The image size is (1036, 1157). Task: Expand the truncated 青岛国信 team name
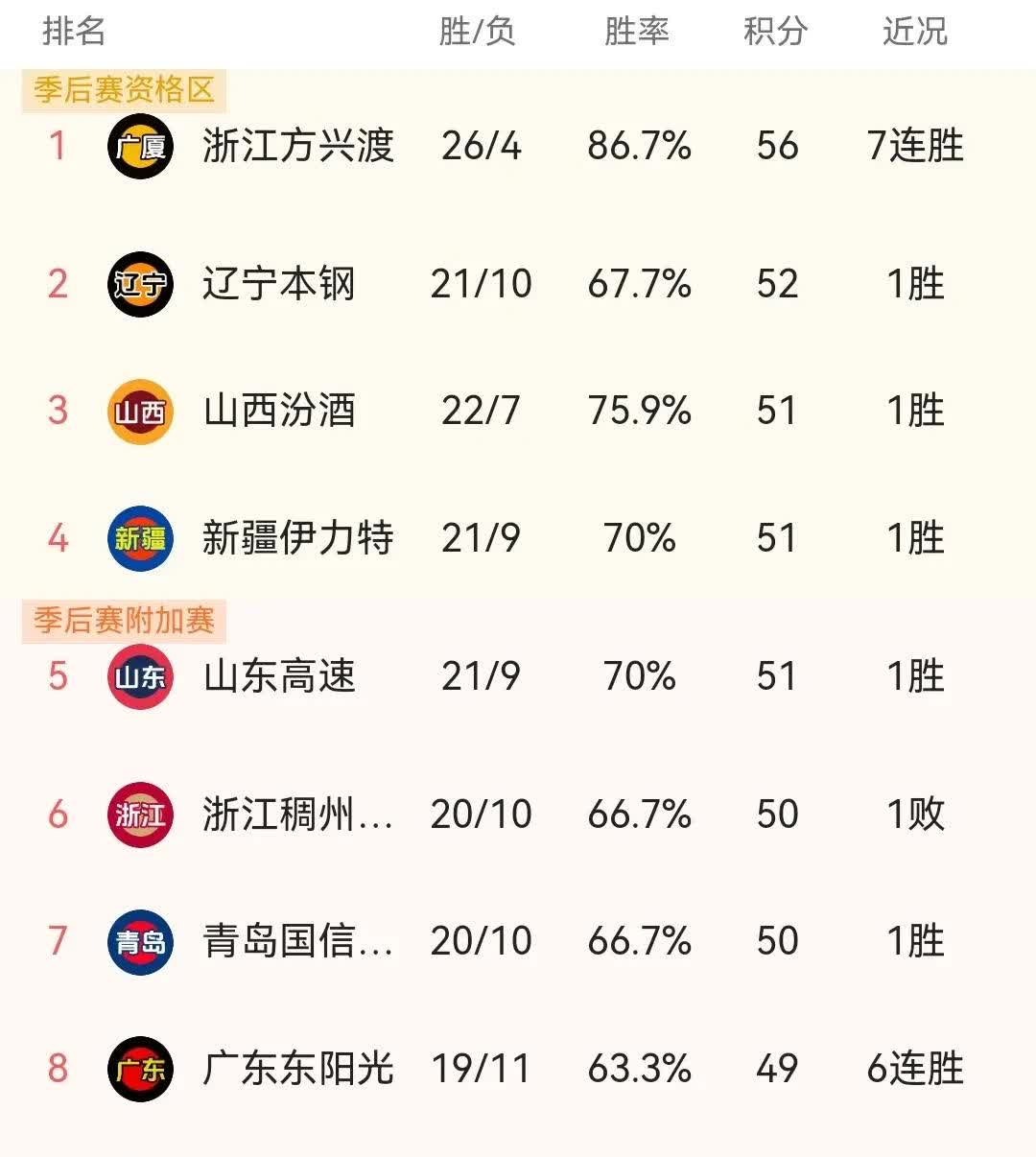coord(297,941)
